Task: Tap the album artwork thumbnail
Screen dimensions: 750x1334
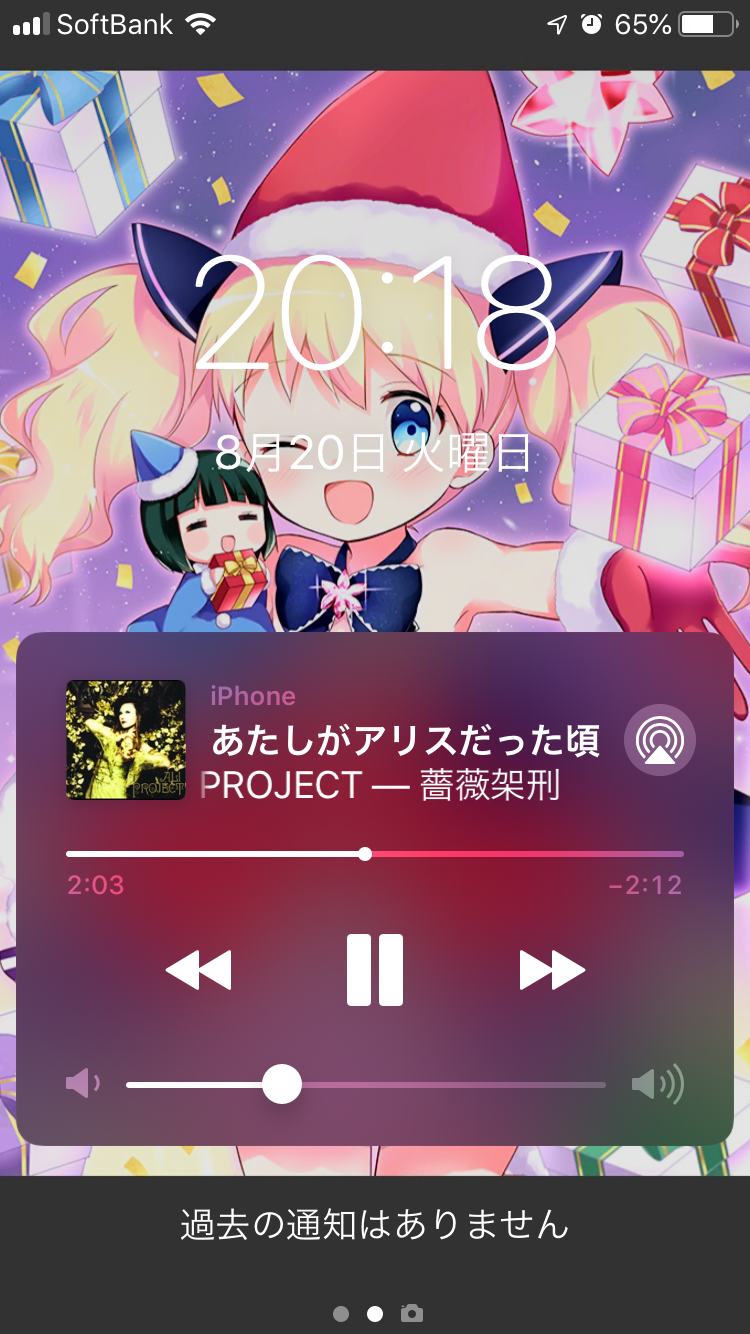Action: pyautogui.click(x=125, y=740)
